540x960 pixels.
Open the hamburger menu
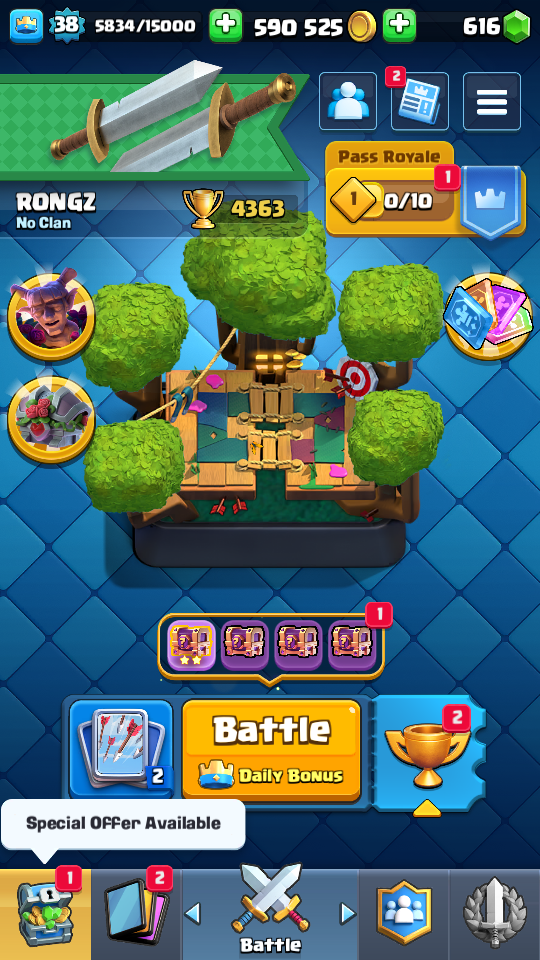click(x=492, y=101)
